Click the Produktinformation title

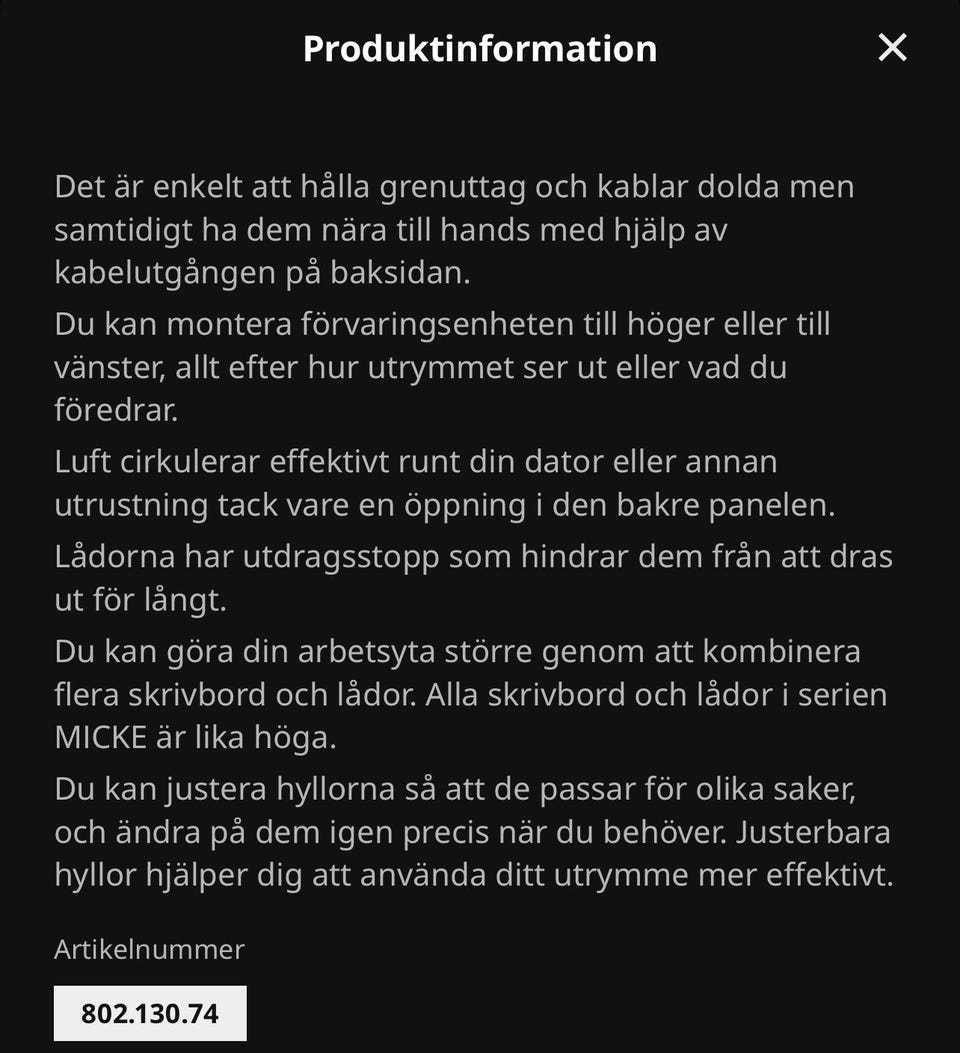[x=480, y=47]
